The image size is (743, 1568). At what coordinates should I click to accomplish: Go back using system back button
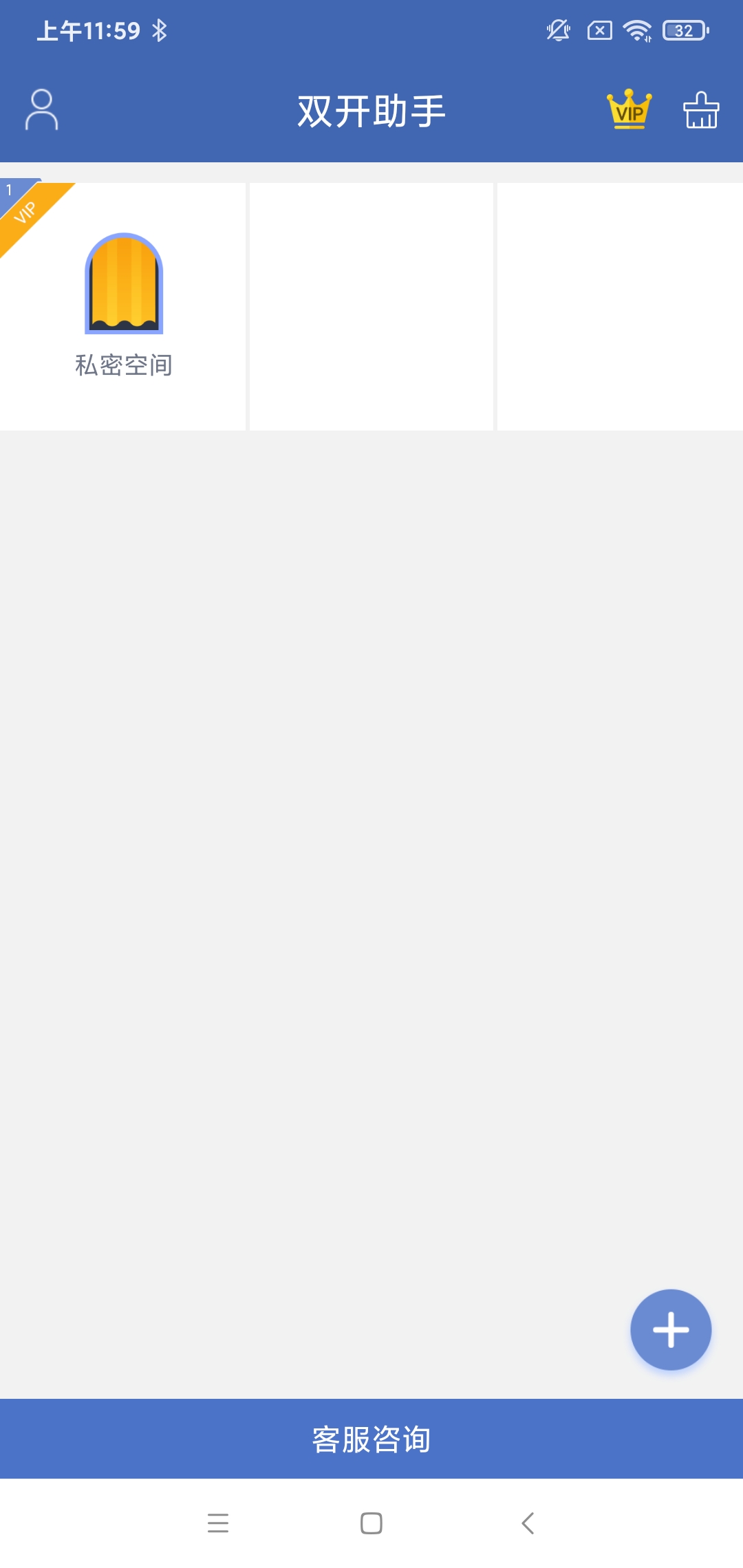(528, 1523)
